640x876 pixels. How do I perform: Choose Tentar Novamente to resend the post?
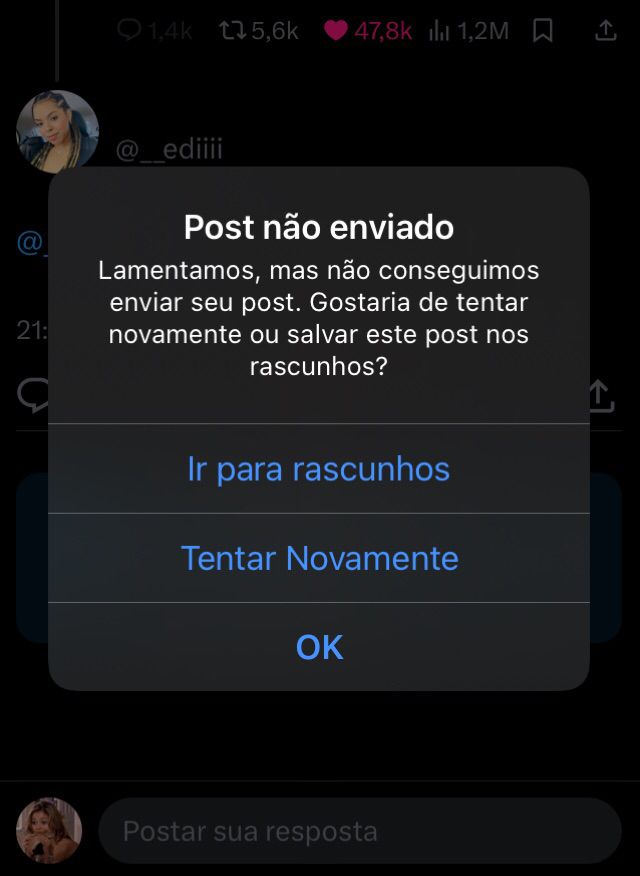(319, 558)
